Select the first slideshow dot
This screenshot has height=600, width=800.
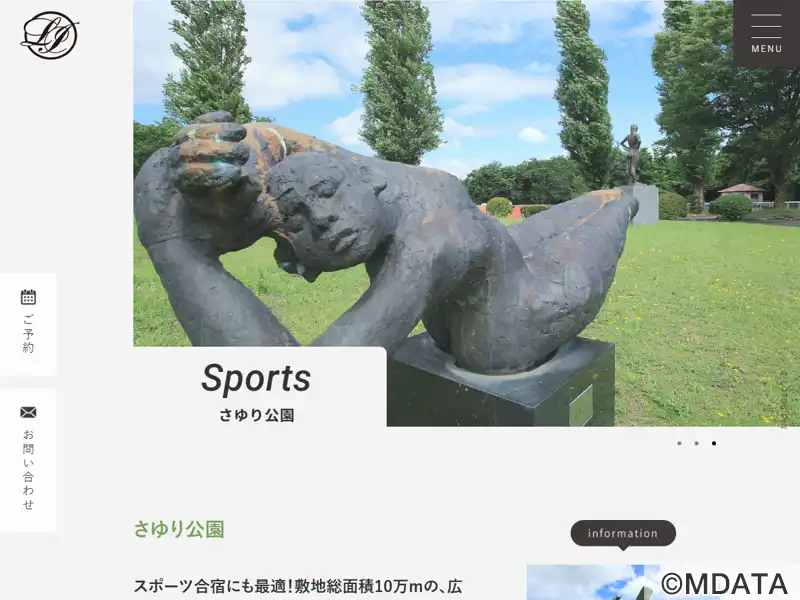(679, 443)
